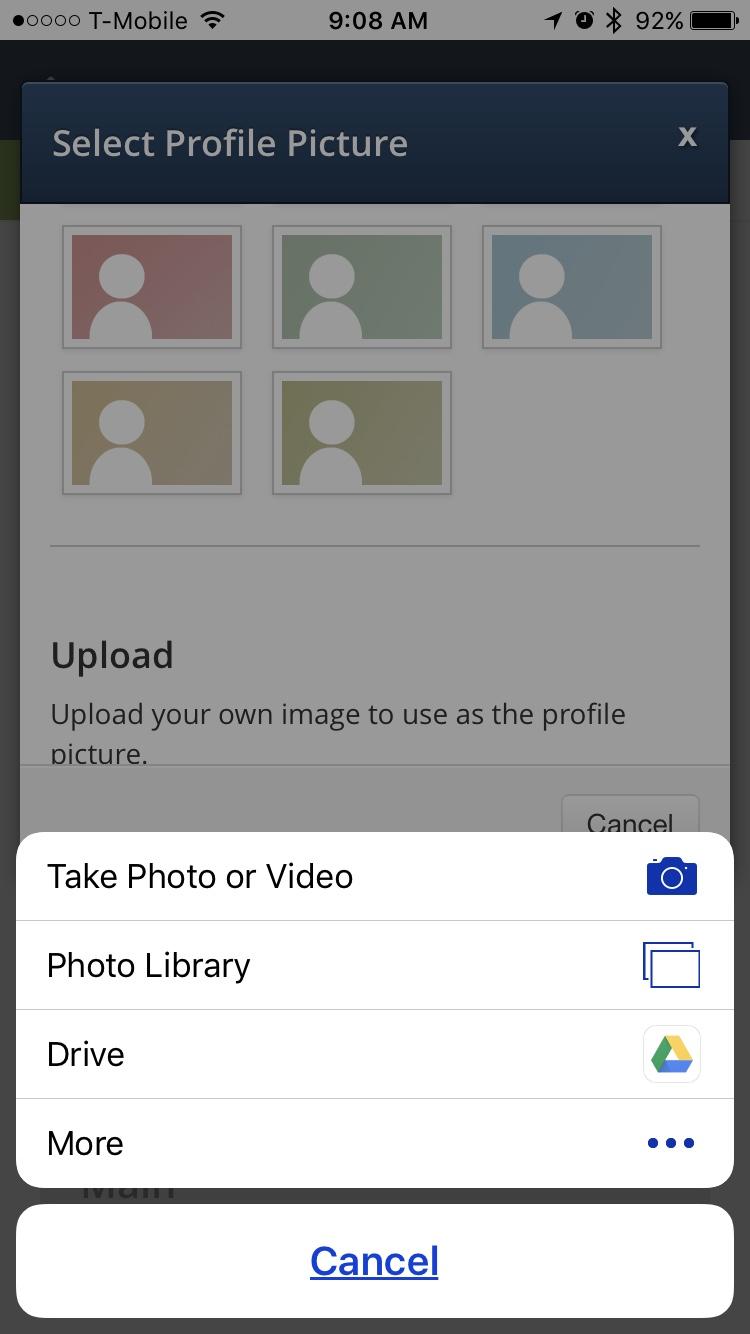The width and height of the screenshot is (750, 1334).
Task: Close the Select Profile Picture dialog with X
Action: (687, 138)
